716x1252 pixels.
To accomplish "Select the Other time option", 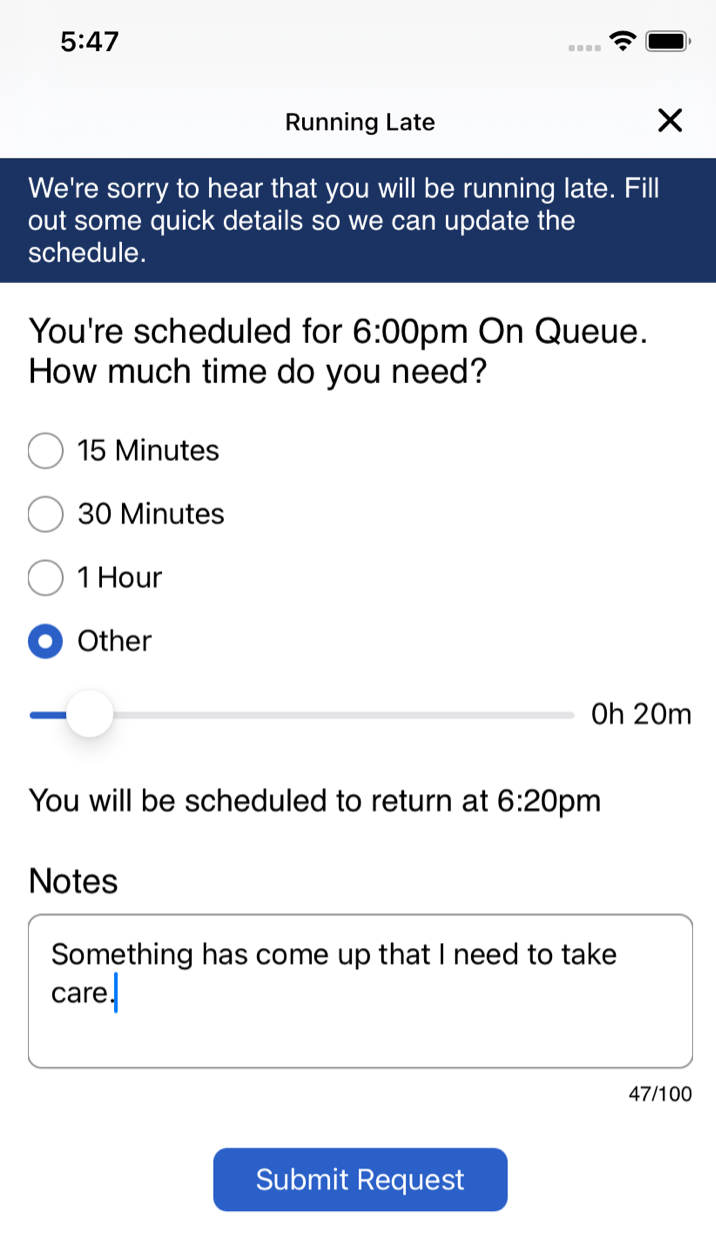I will click(x=46, y=641).
